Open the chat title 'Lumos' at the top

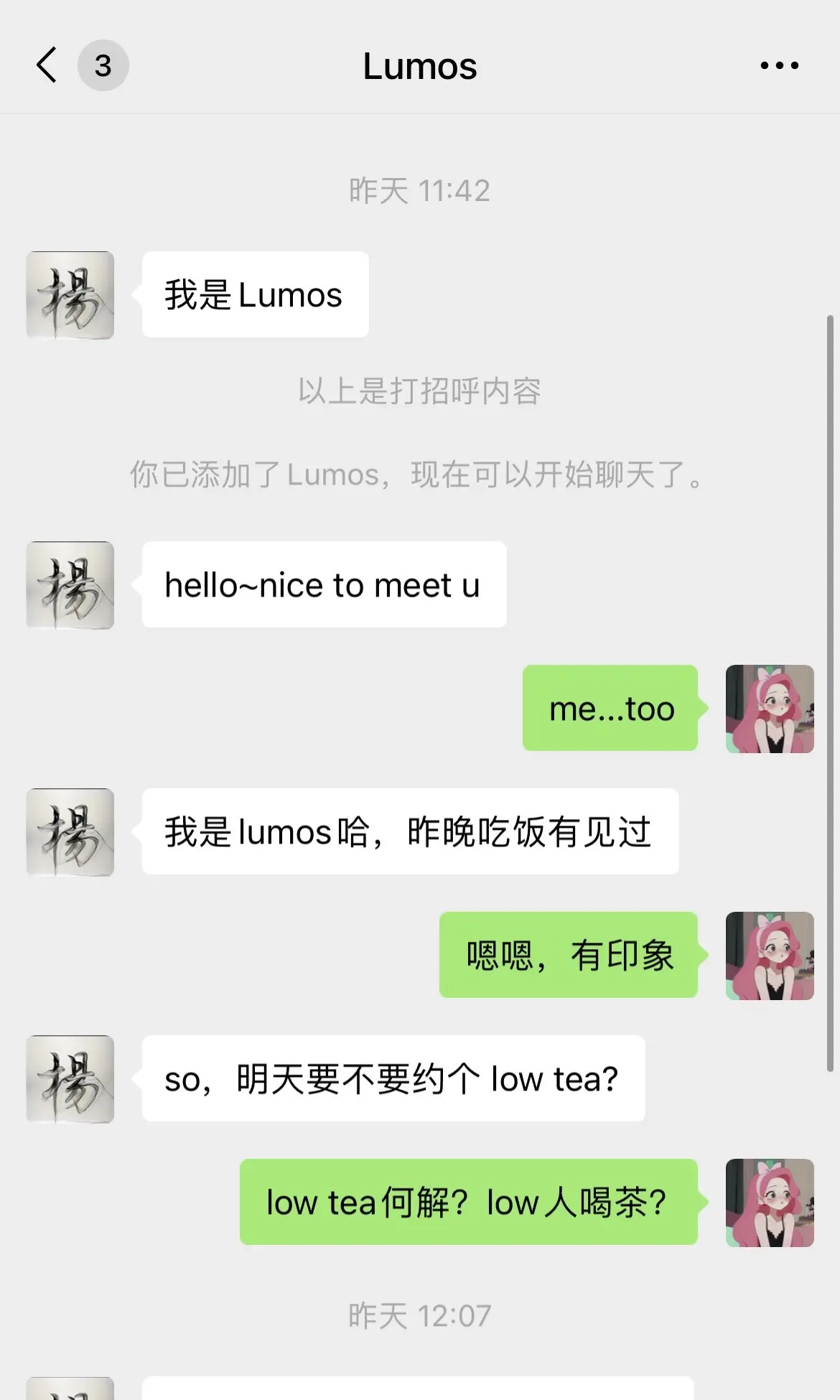[x=419, y=65]
